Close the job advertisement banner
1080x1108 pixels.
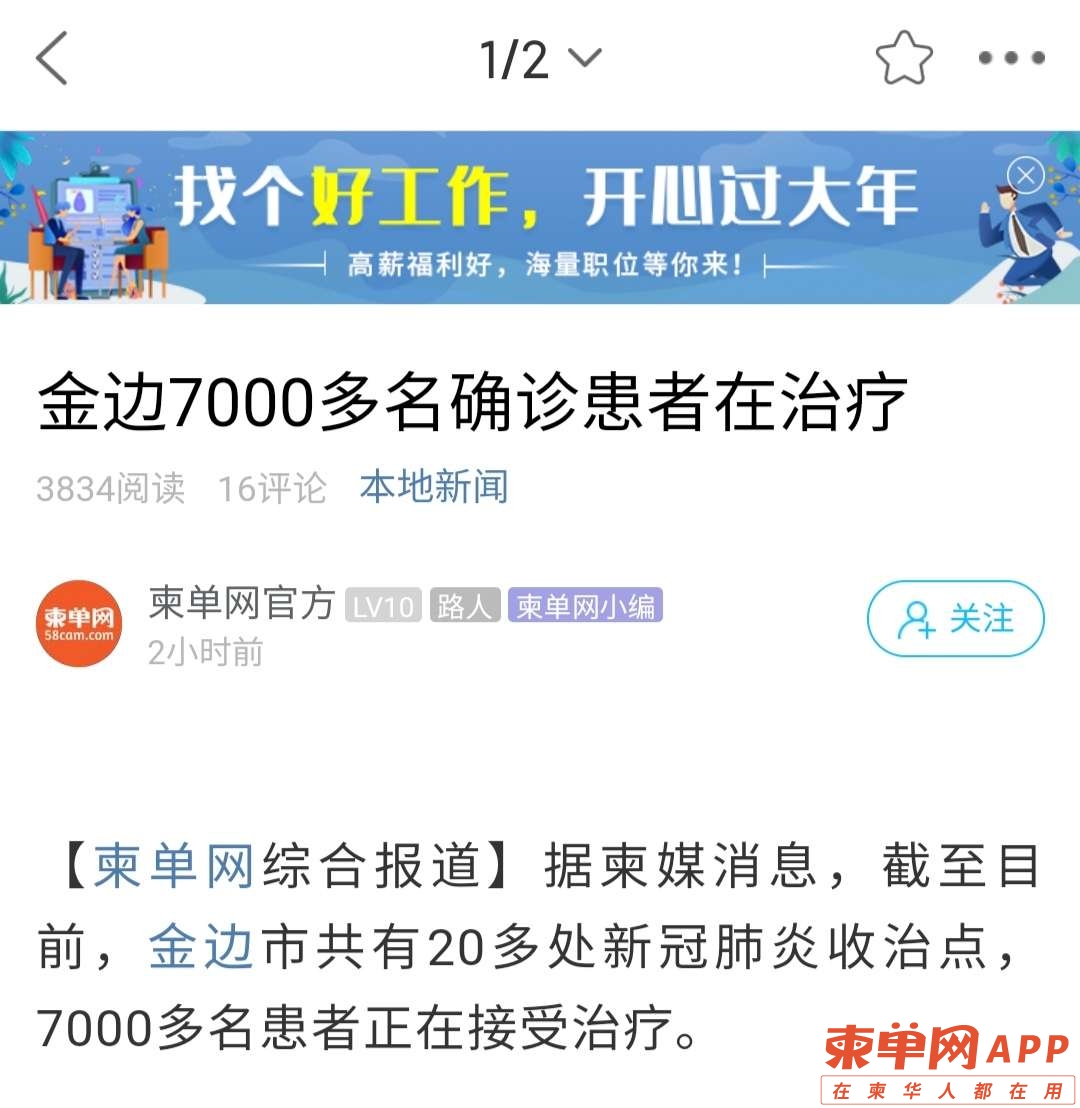point(1025,176)
